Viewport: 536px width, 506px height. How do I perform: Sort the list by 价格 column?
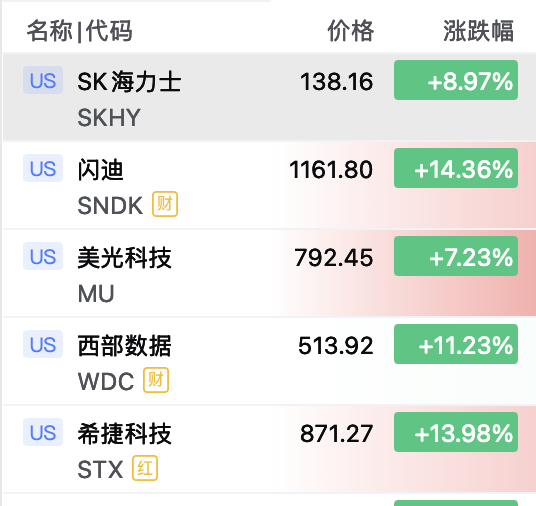tap(351, 31)
